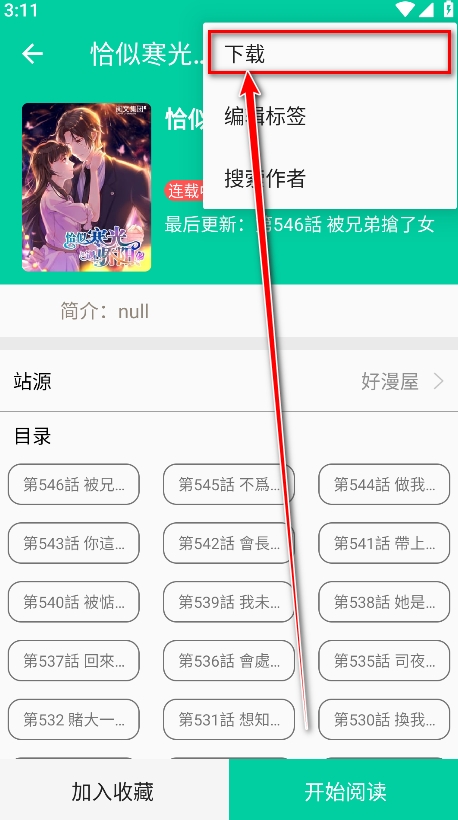Open chapter 第543話
The image size is (458, 820).
point(74,543)
